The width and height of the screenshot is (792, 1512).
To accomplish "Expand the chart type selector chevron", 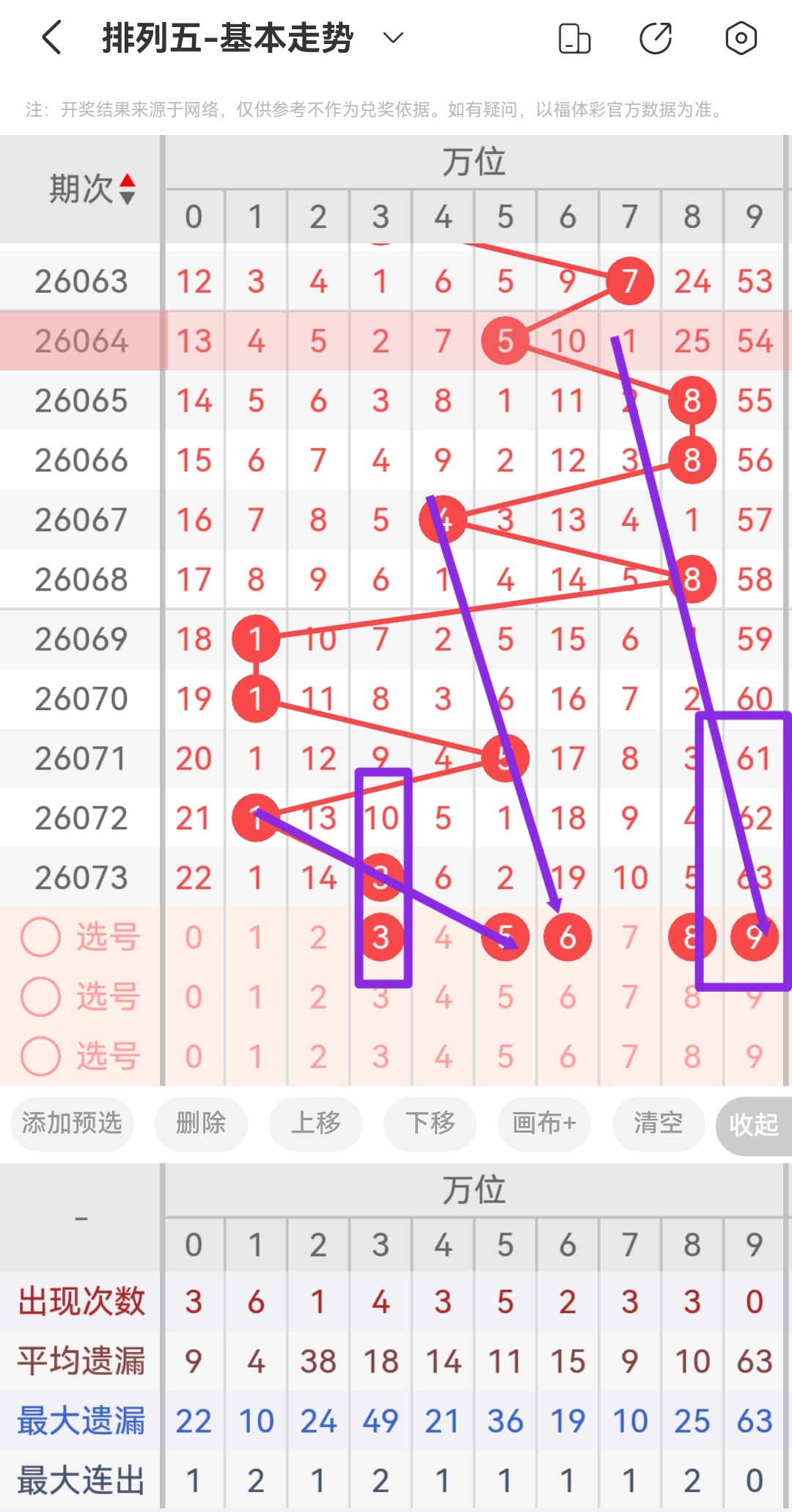I will click(392, 38).
